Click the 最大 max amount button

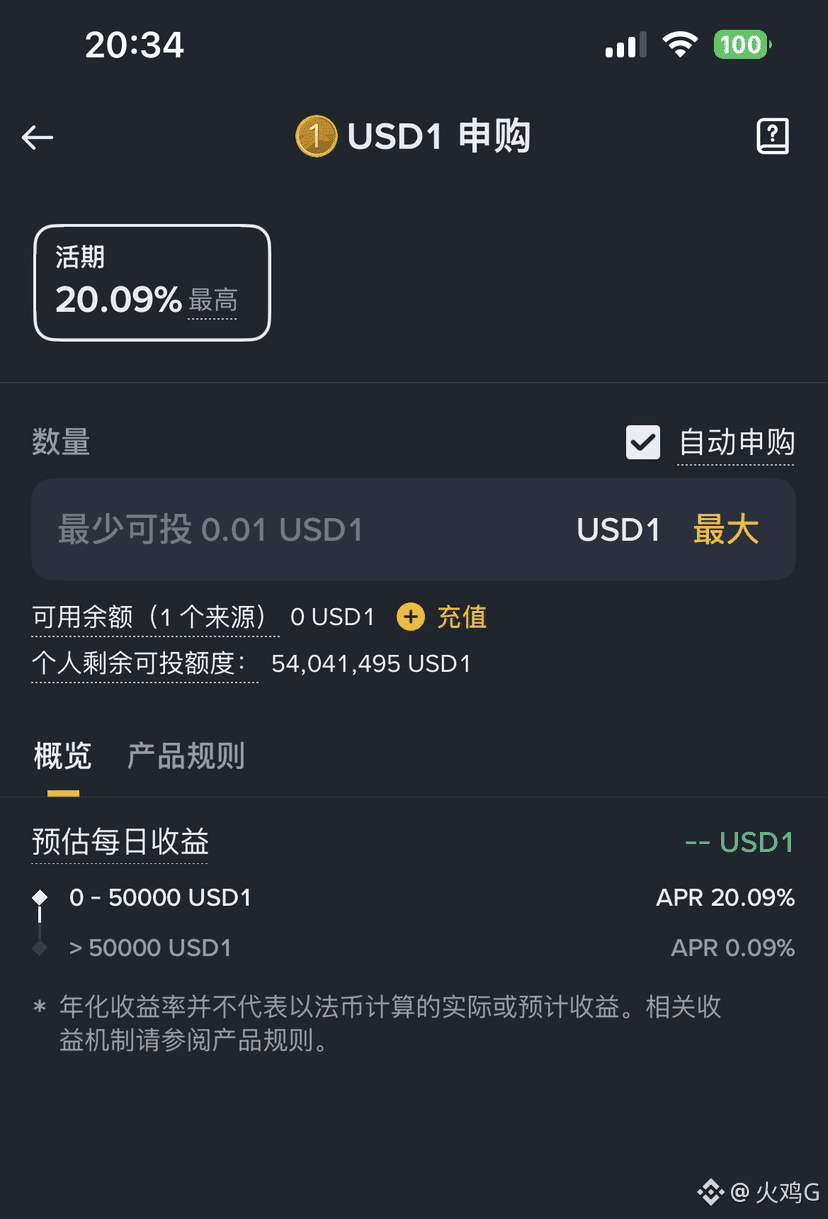(x=724, y=530)
